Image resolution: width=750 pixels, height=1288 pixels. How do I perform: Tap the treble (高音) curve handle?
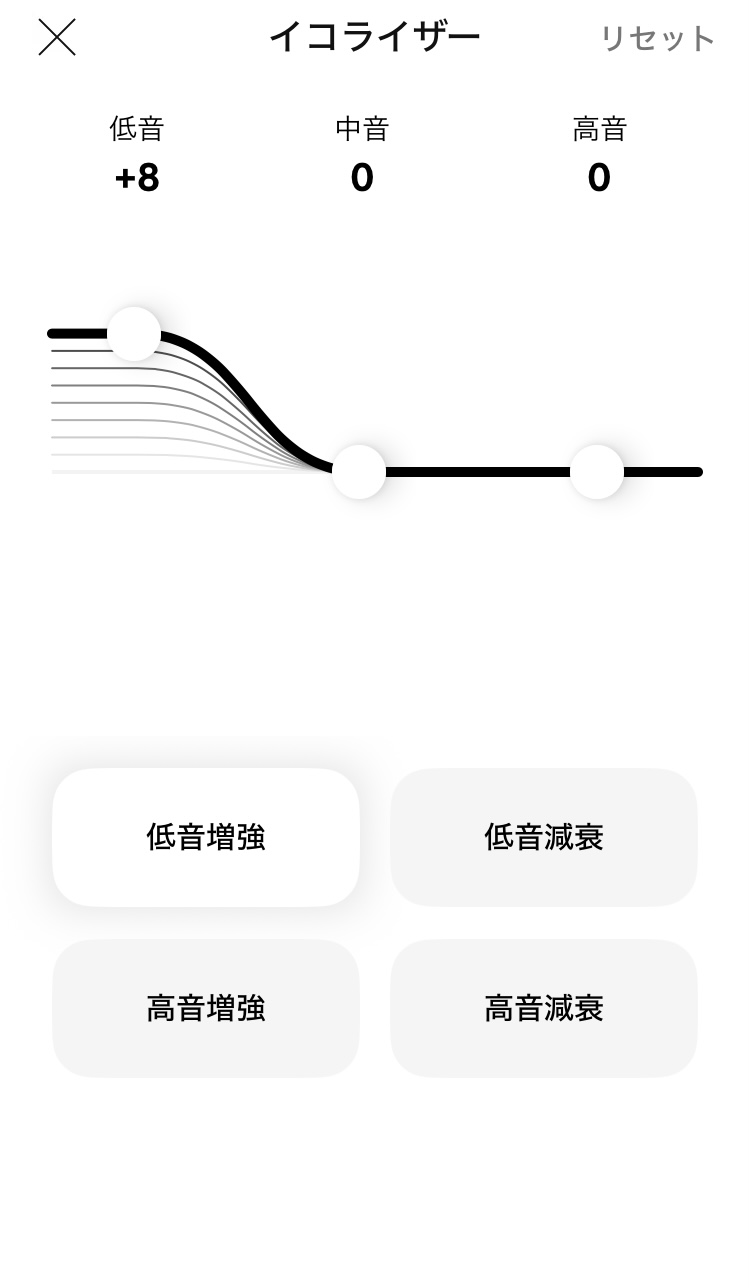(597, 472)
